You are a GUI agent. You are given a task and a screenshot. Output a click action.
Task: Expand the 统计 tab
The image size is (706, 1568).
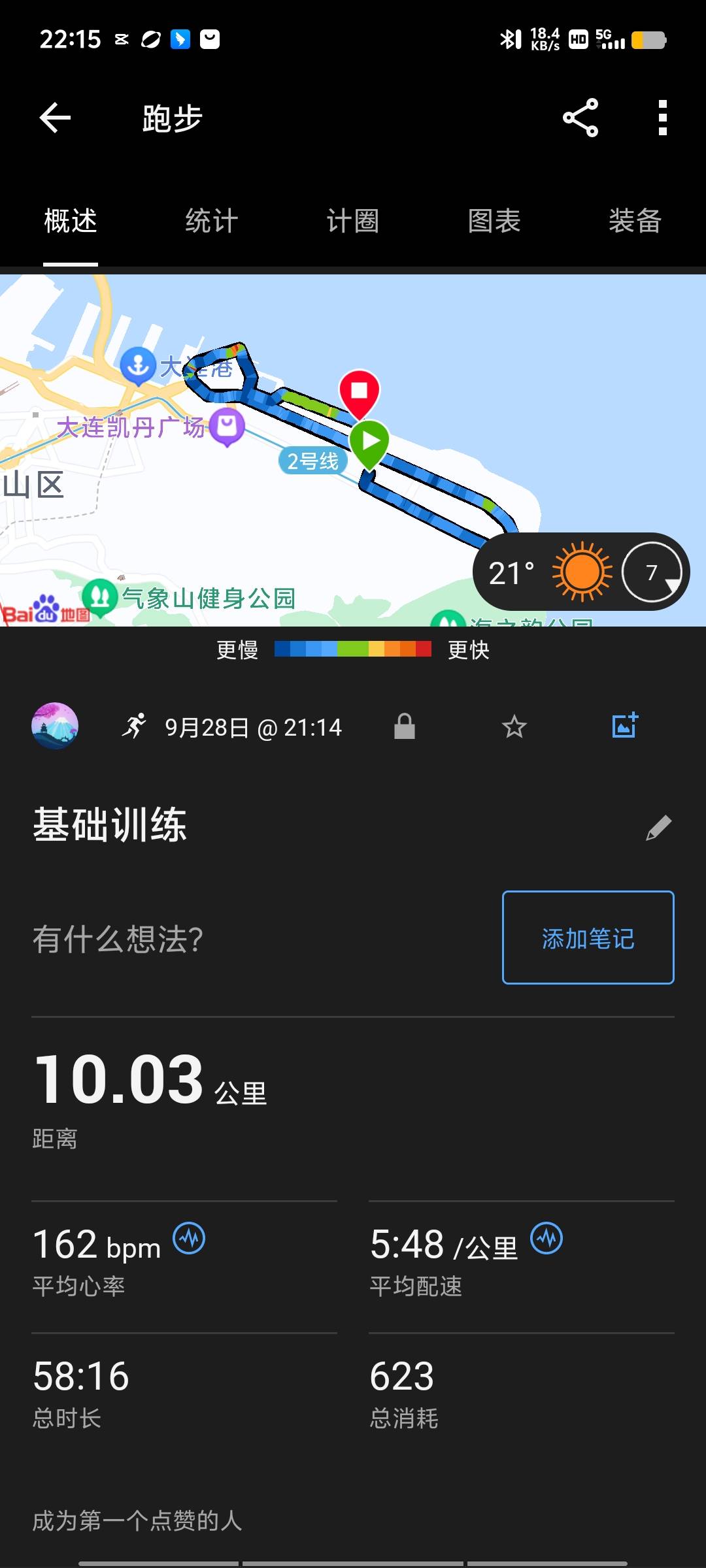click(x=212, y=221)
